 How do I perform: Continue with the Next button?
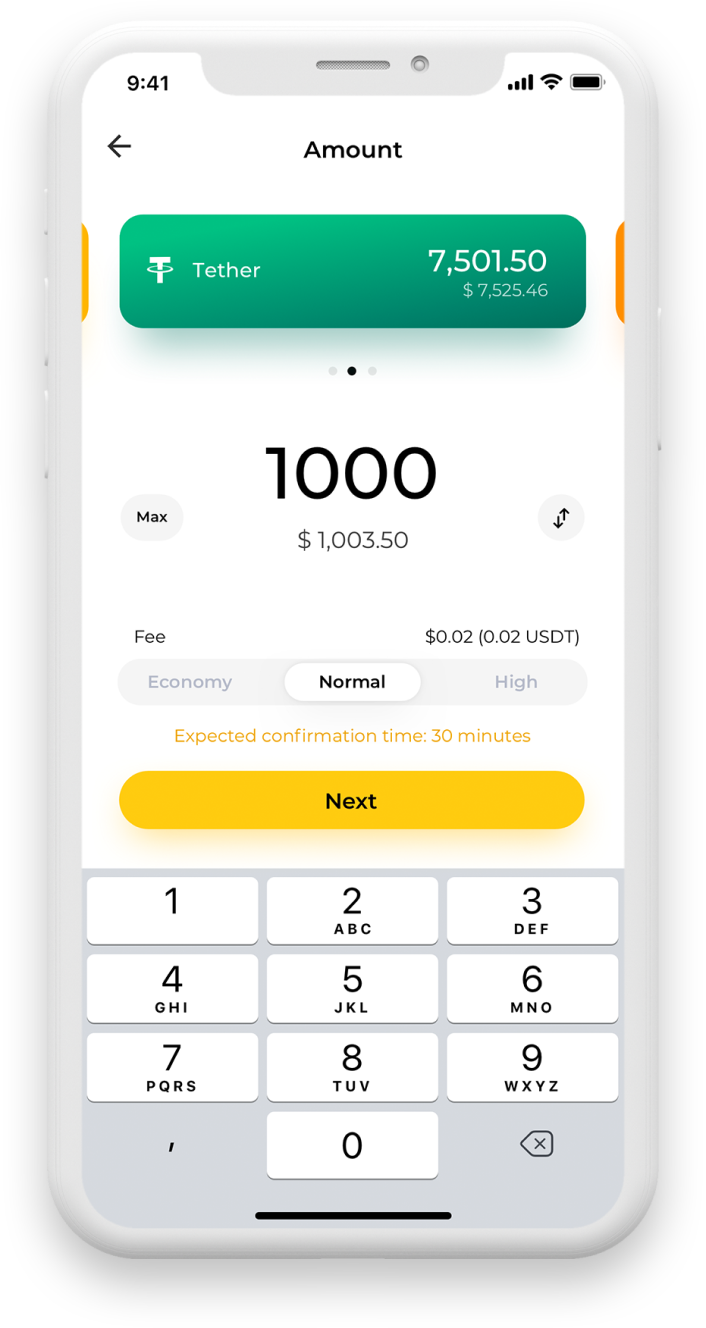point(352,800)
